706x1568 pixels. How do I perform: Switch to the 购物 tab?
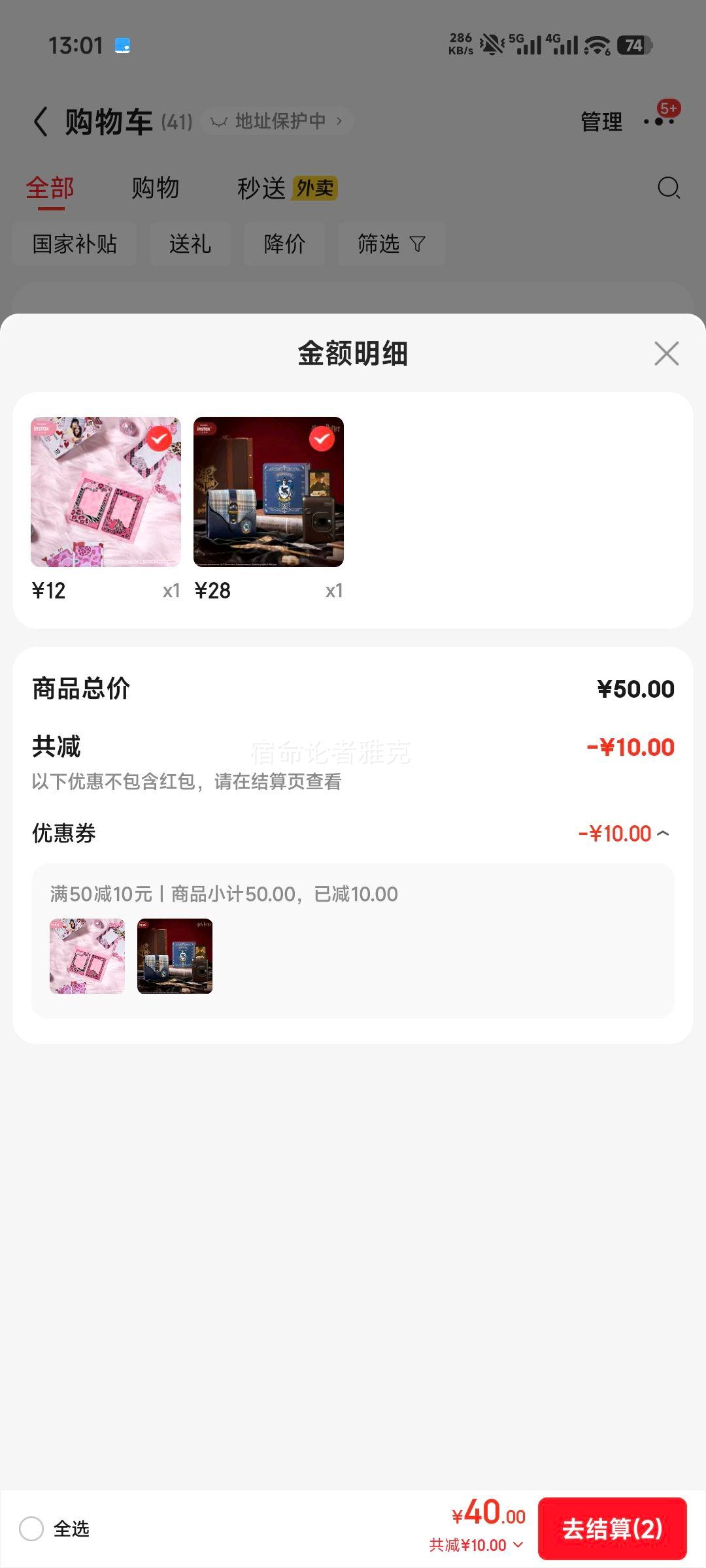tap(157, 189)
